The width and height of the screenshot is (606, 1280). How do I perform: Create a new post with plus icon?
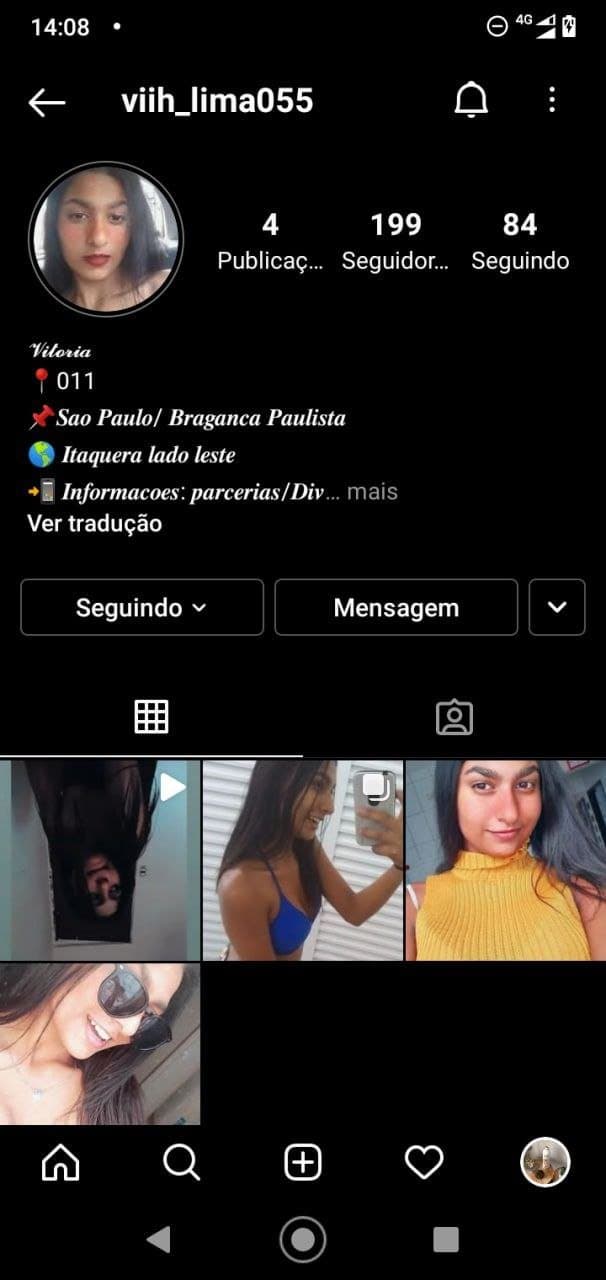tap(302, 1162)
